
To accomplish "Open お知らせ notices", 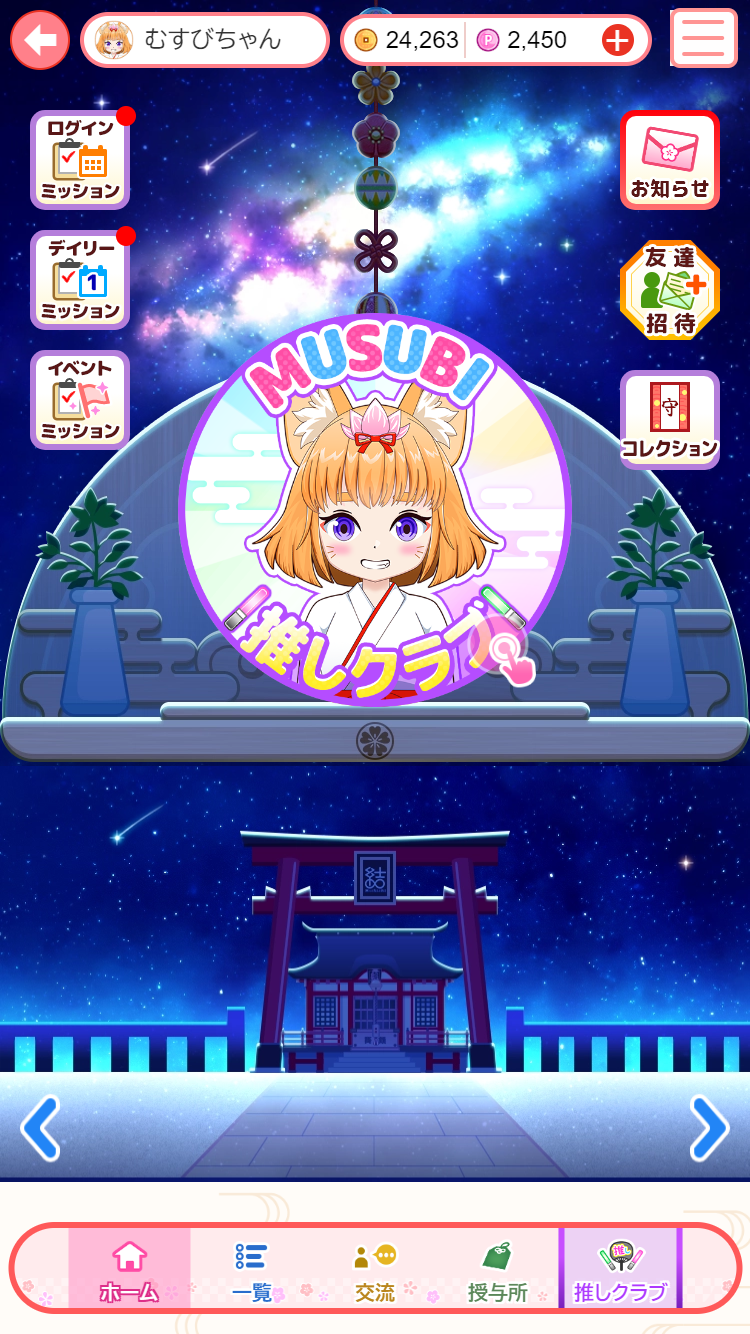I will [x=670, y=160].
